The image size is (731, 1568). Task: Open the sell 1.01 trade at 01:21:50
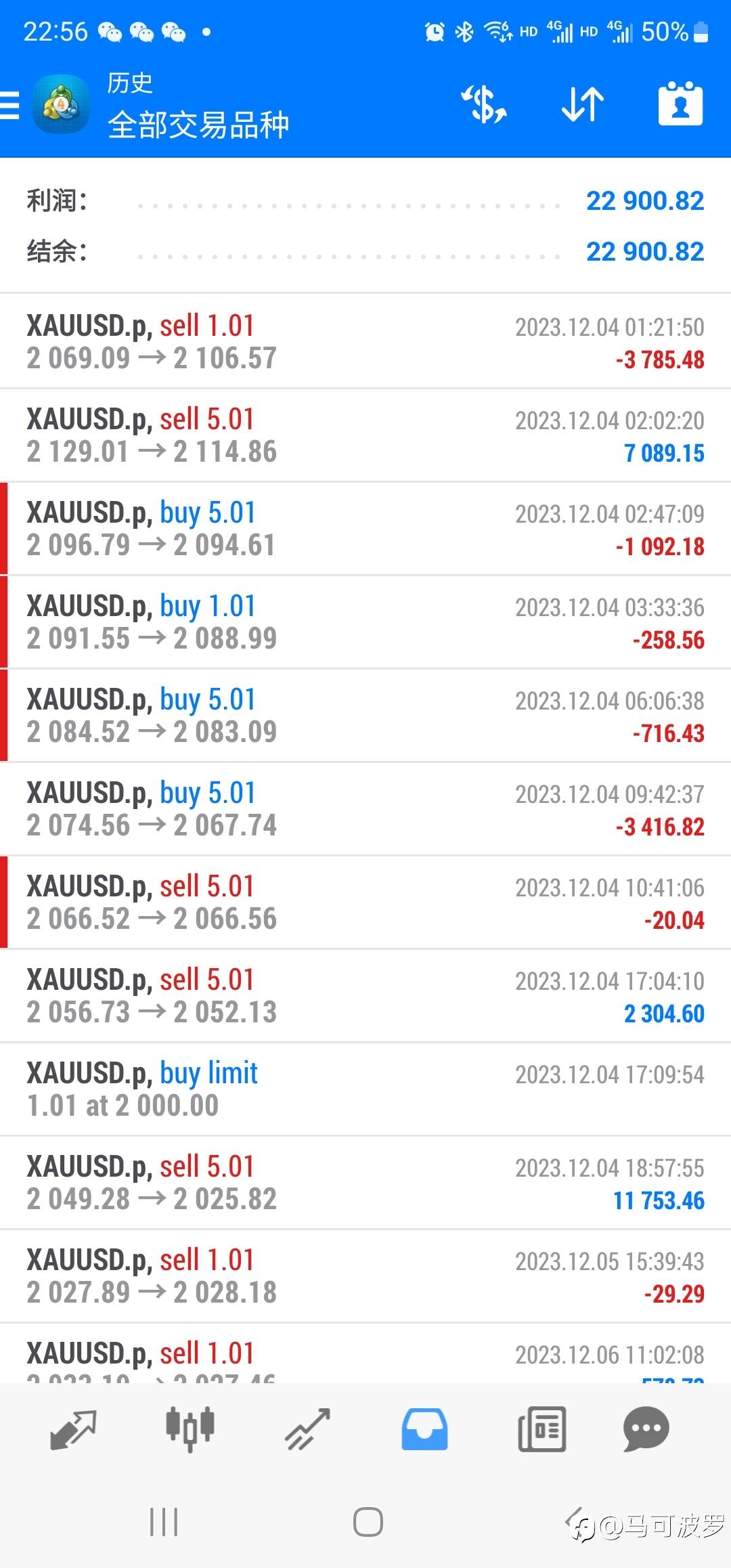(365, 342)
